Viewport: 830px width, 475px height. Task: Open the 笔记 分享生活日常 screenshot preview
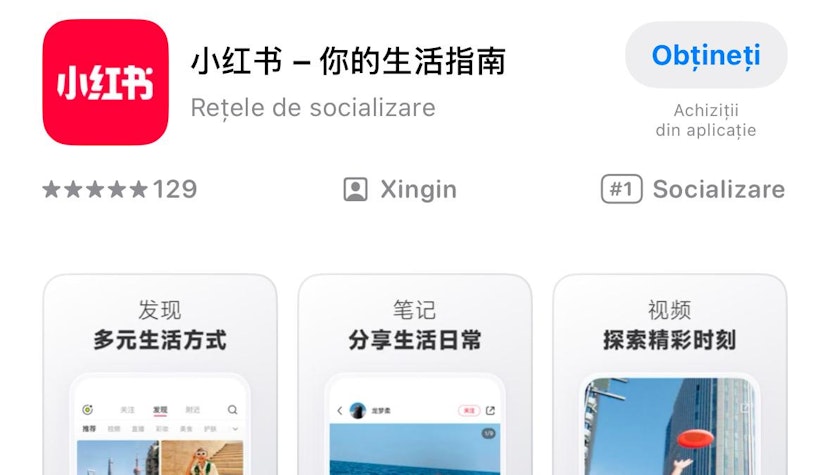click(x=414, y=375)
